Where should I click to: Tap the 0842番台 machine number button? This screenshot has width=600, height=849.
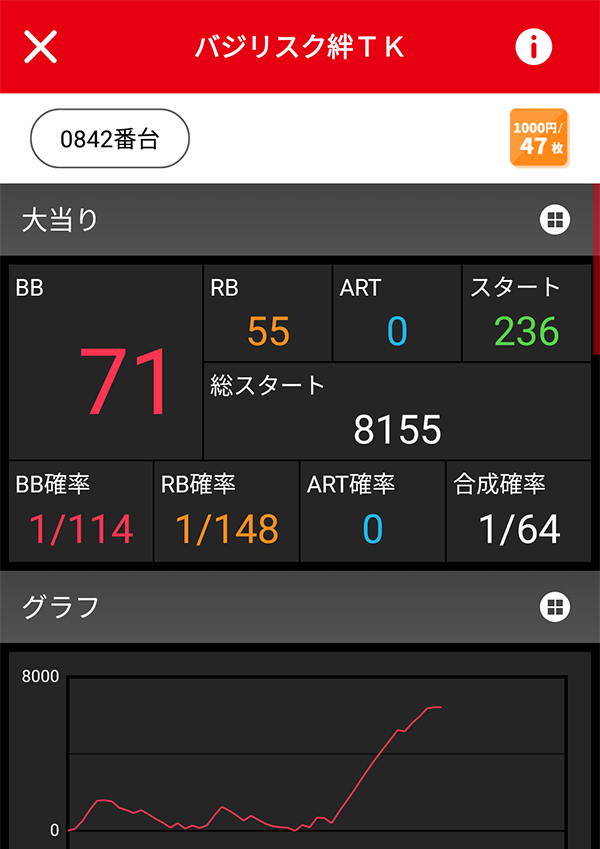click(x=110, y=138)
